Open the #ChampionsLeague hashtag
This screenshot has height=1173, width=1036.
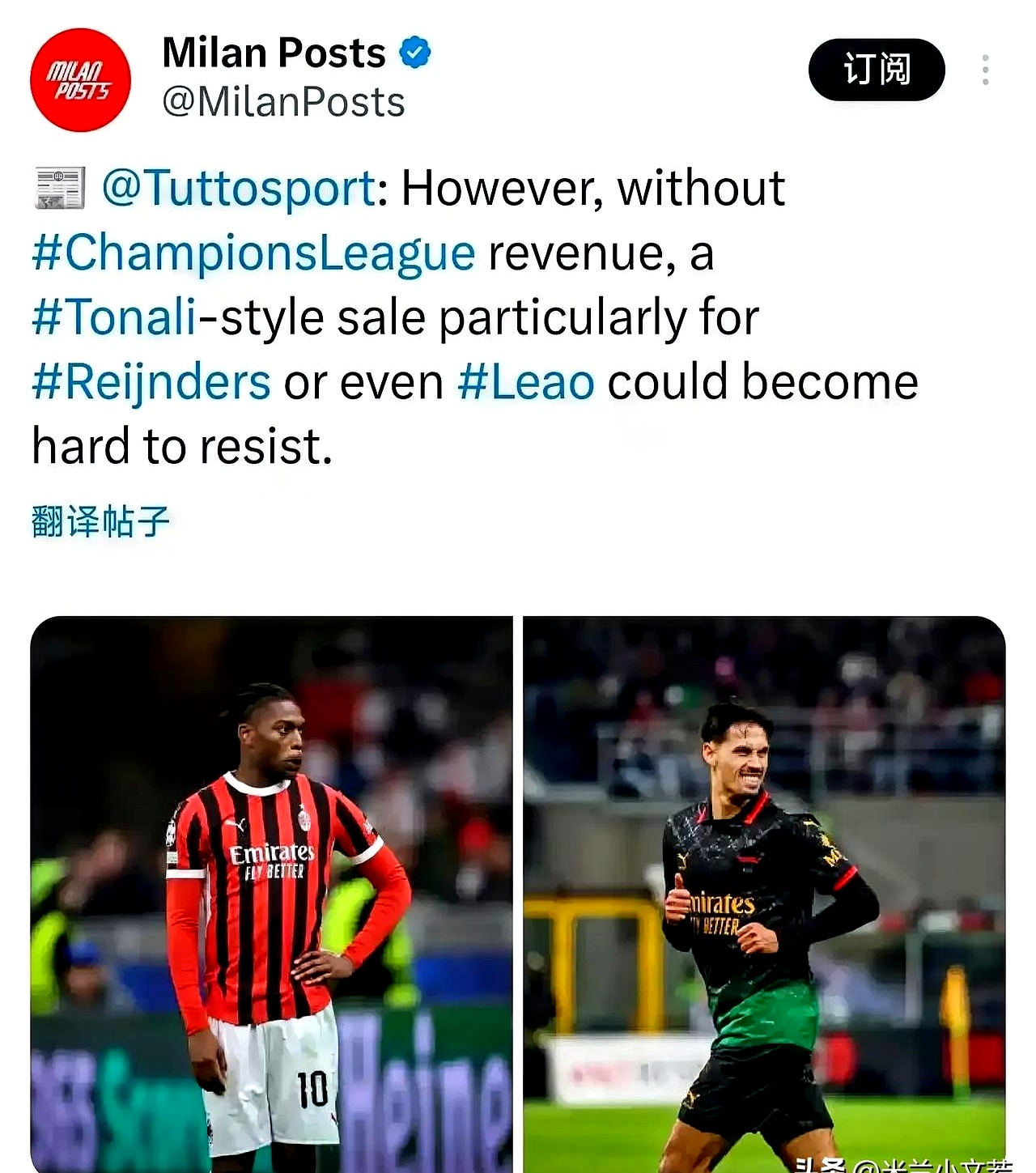tap(253, 253)
